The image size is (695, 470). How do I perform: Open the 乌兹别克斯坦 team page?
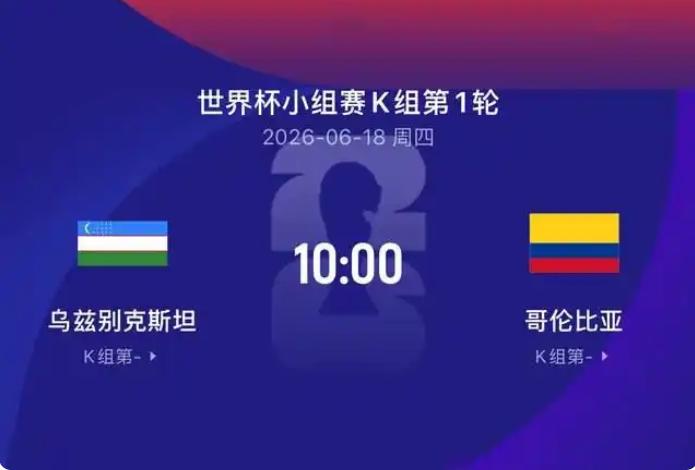point(122,321)
